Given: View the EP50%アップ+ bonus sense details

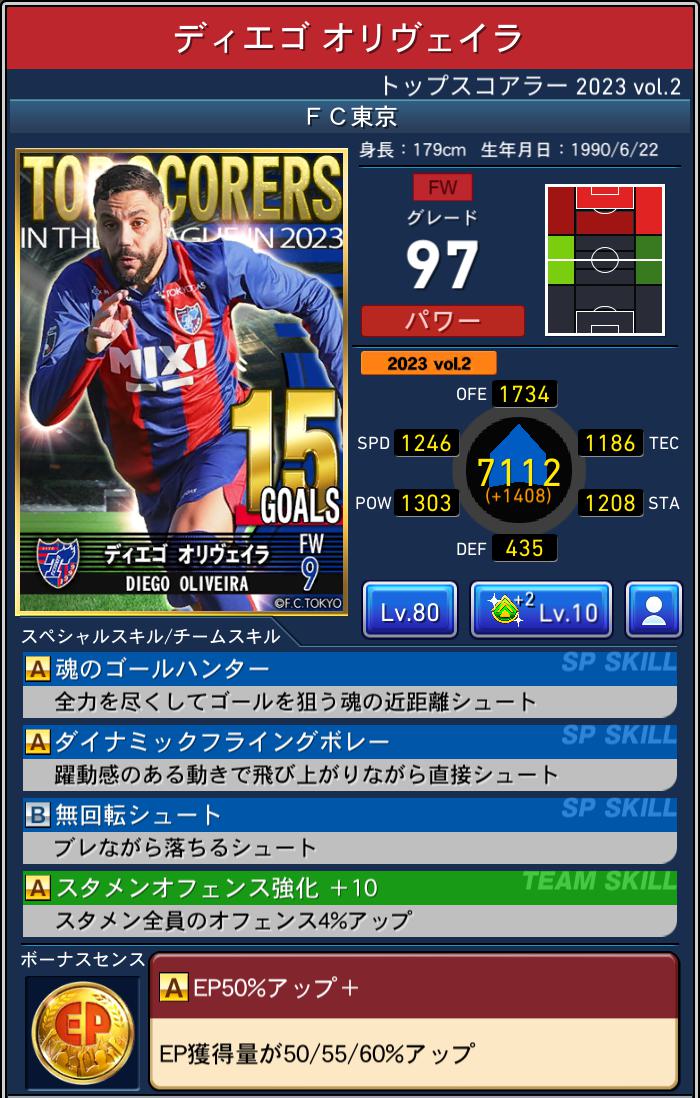Looking at the screenshot, I should click(x=413, y=1020).
